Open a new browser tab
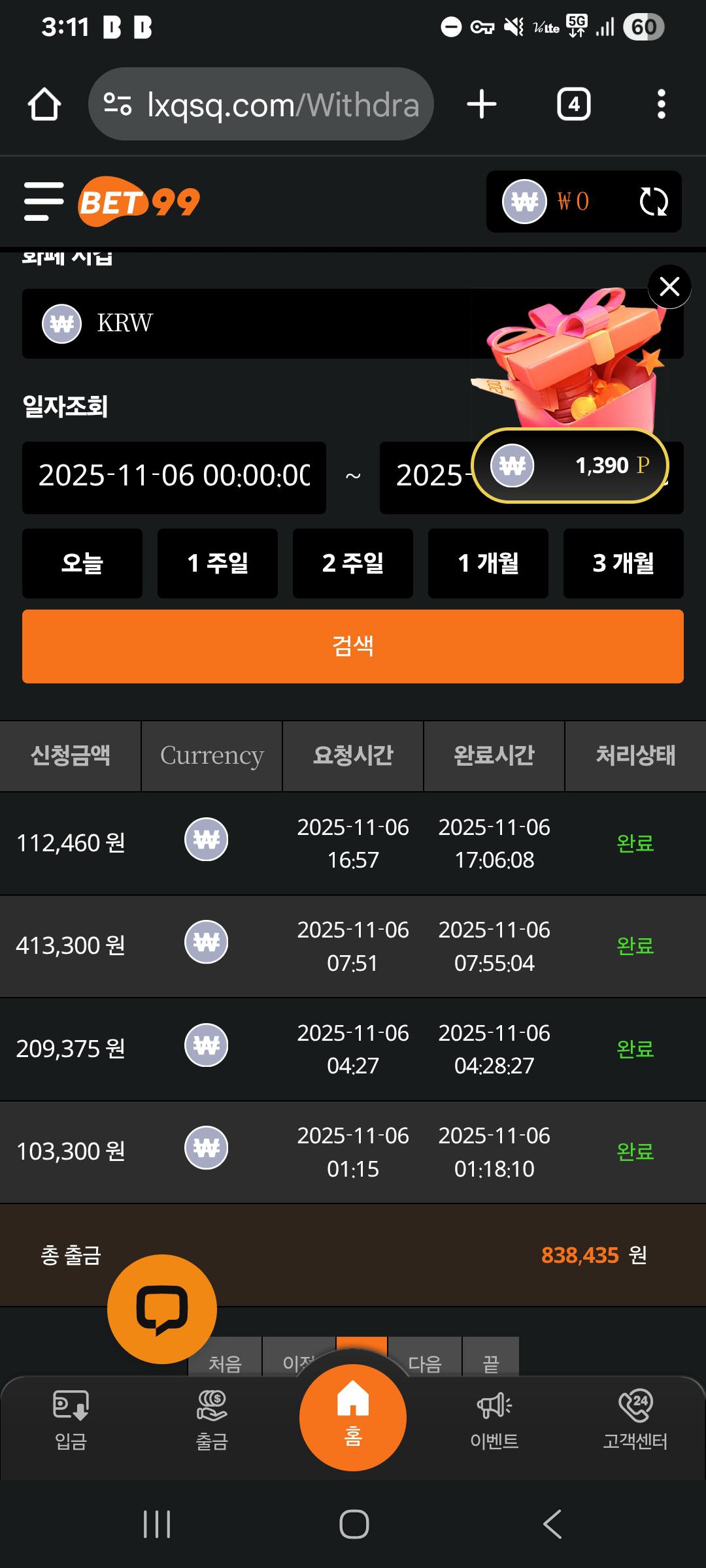Image resolution: width=706 pixels, height=1568 pixels. pos(482,105)
